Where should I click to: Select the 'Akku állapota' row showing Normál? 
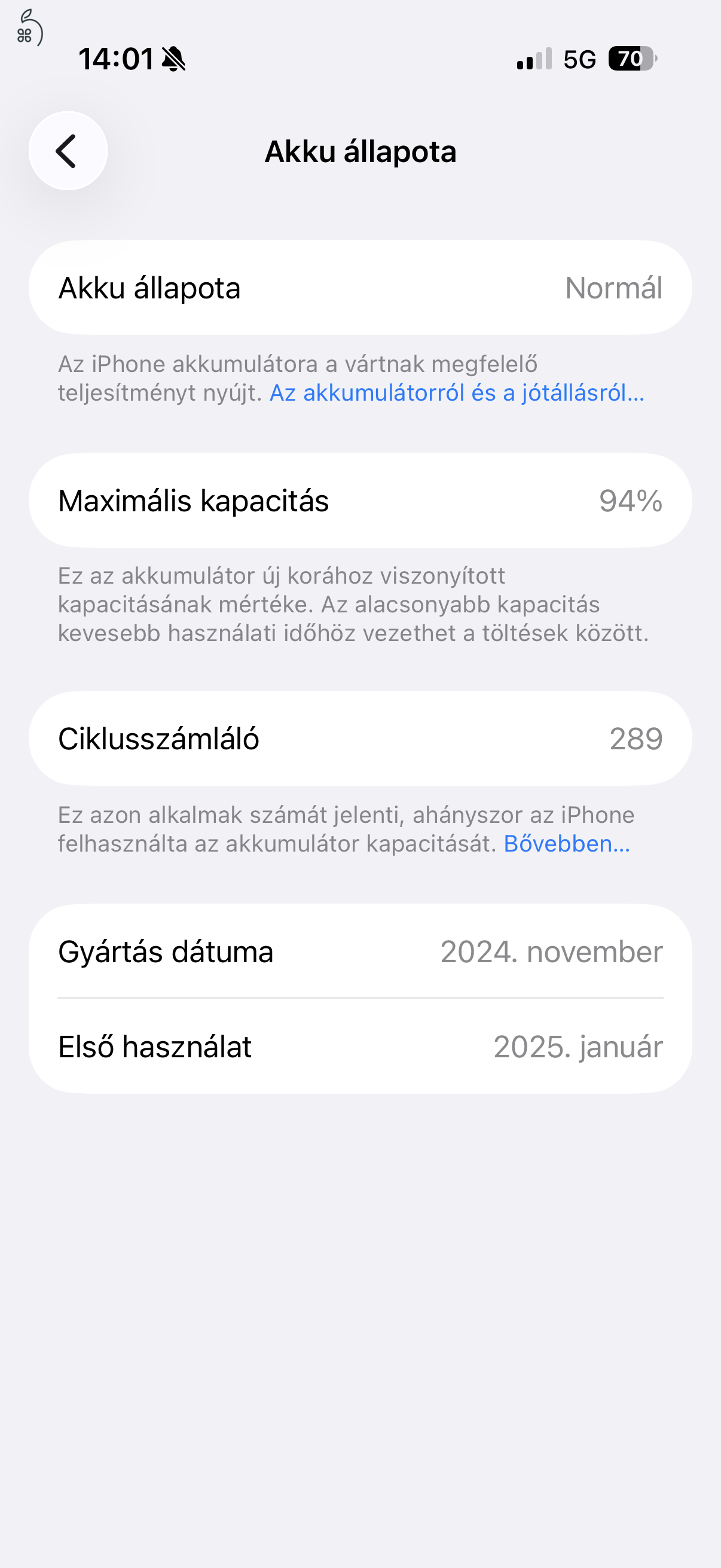tap(360, 287)
